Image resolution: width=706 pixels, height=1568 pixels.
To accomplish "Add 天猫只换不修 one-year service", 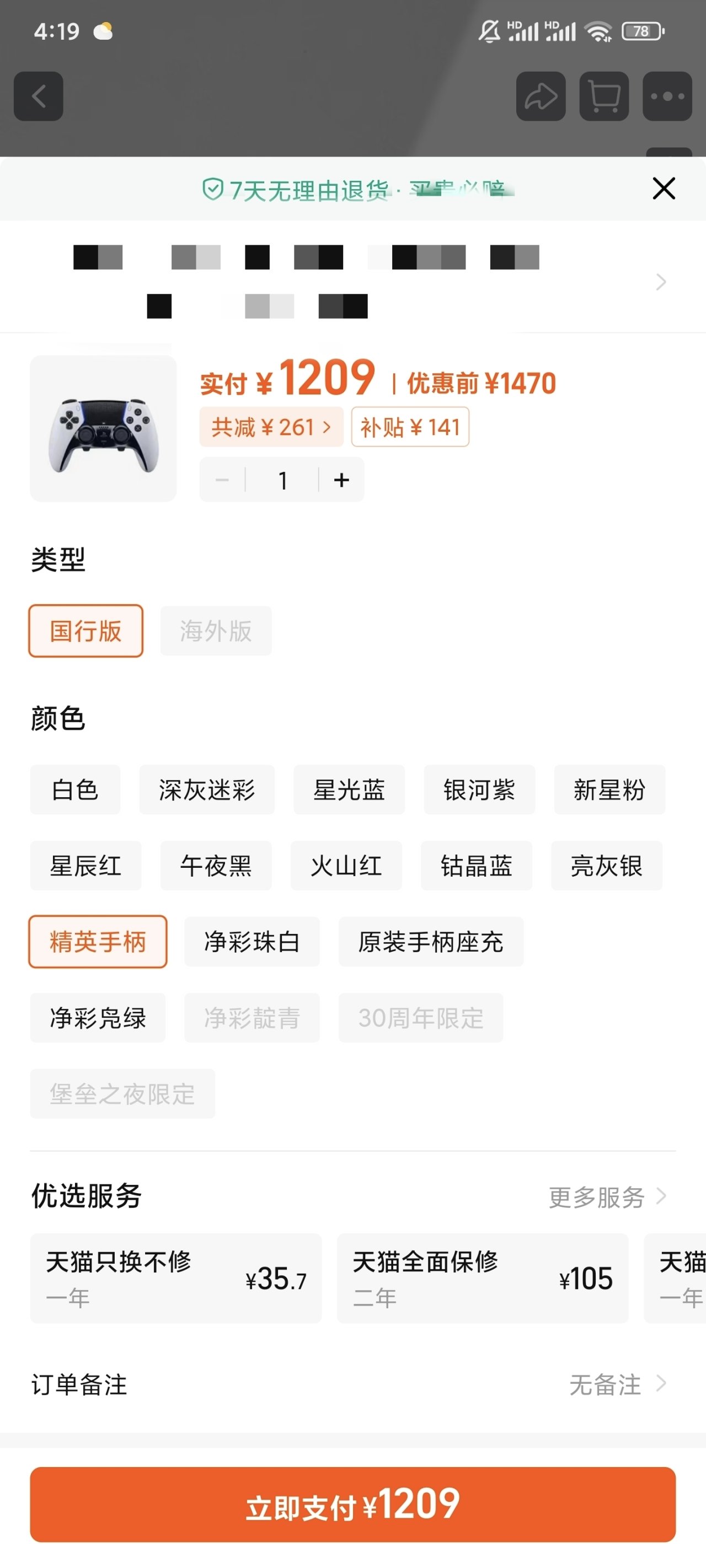I will tap(175, 1277).
